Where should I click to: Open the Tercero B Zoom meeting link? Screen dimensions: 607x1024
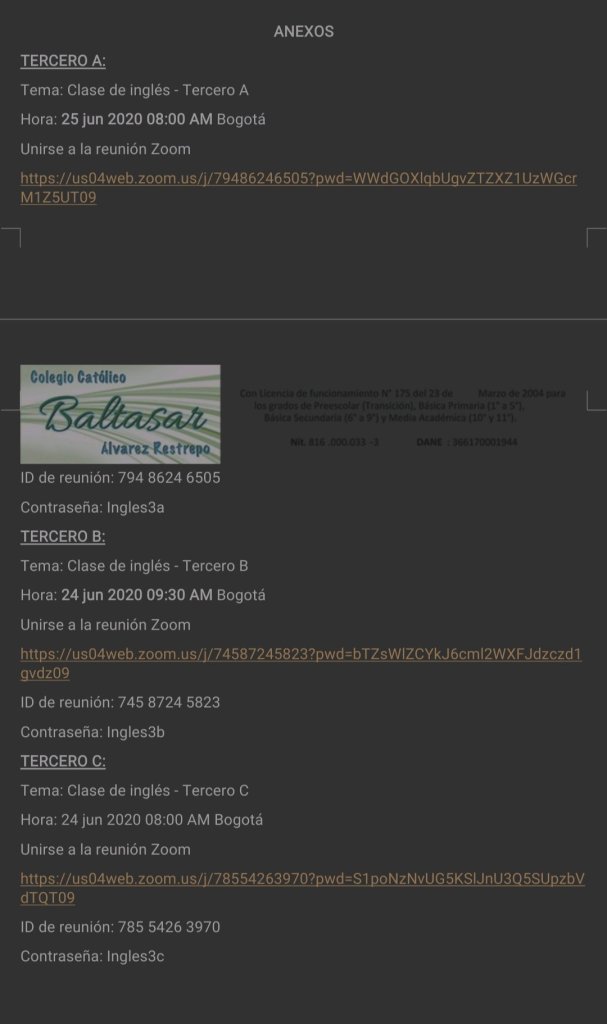coord(300,654)
